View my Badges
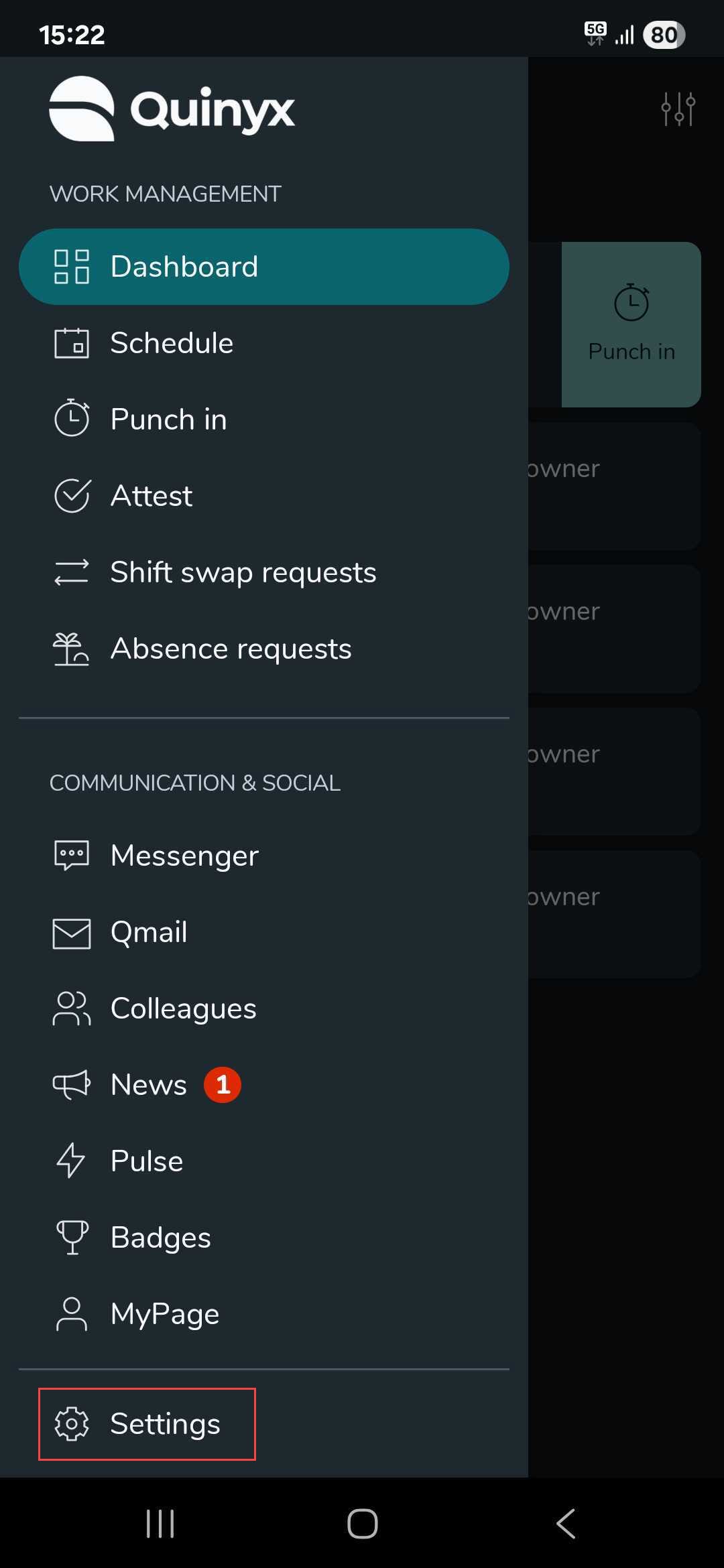 point(160,1238)
